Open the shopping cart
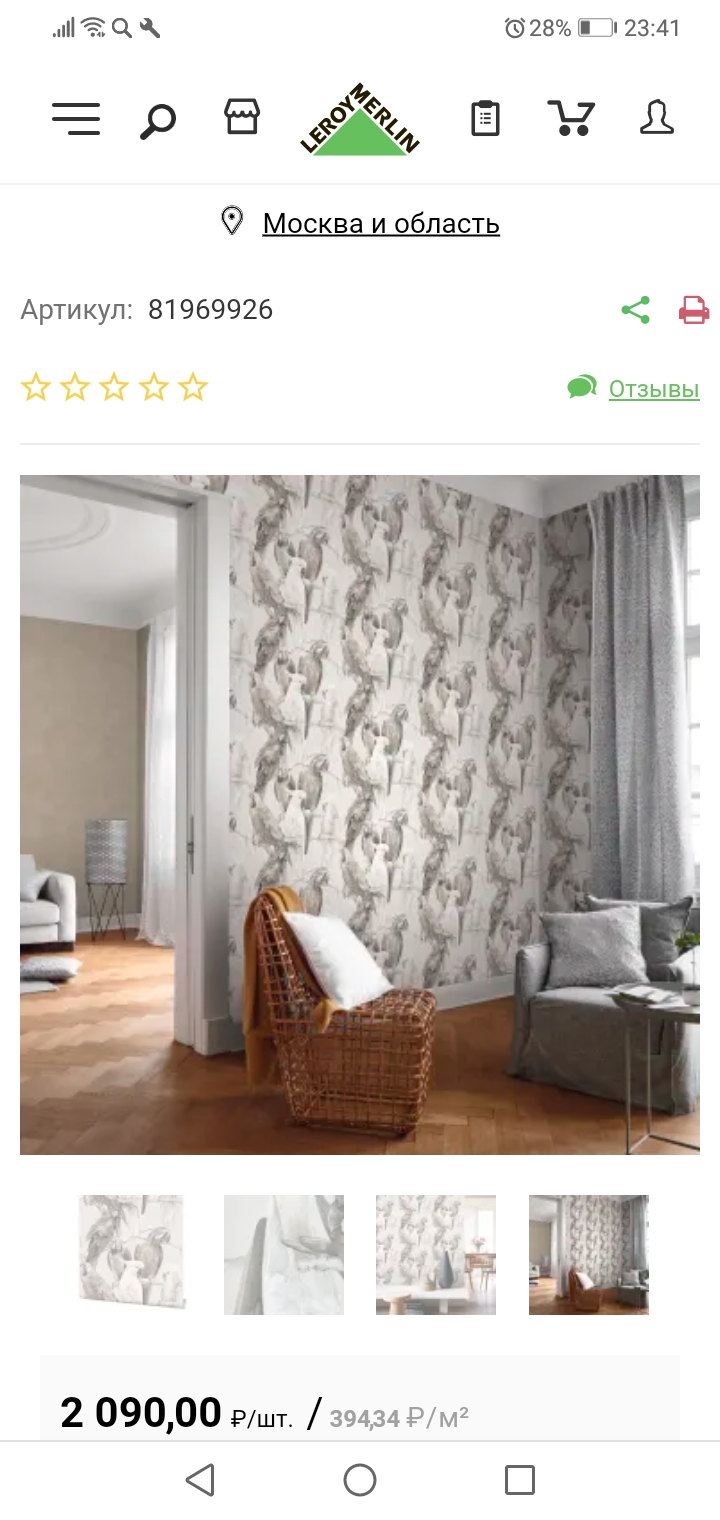The height and width of the screenshot is (1520, 720). [x=571, y=118]
